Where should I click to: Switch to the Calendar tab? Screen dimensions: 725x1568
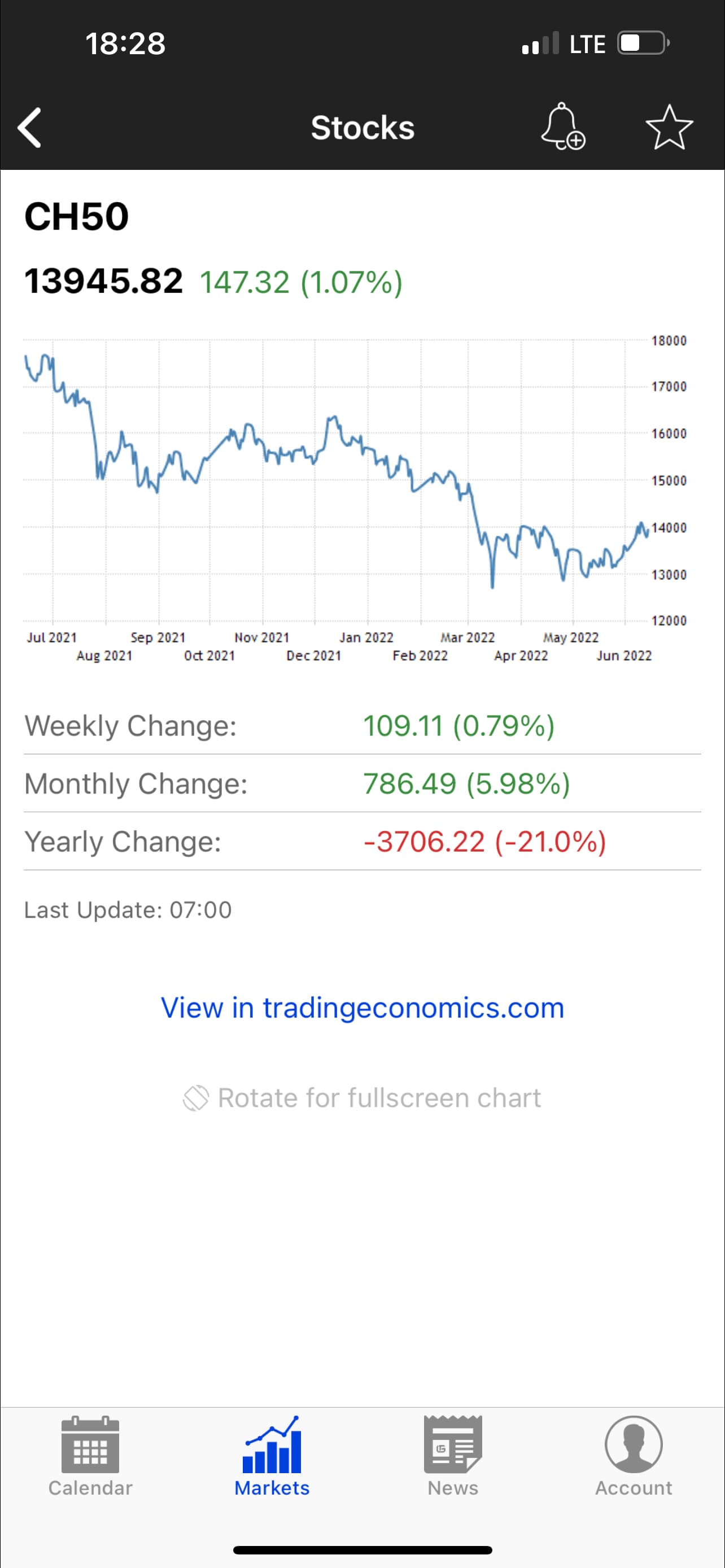coord(90,1457)
